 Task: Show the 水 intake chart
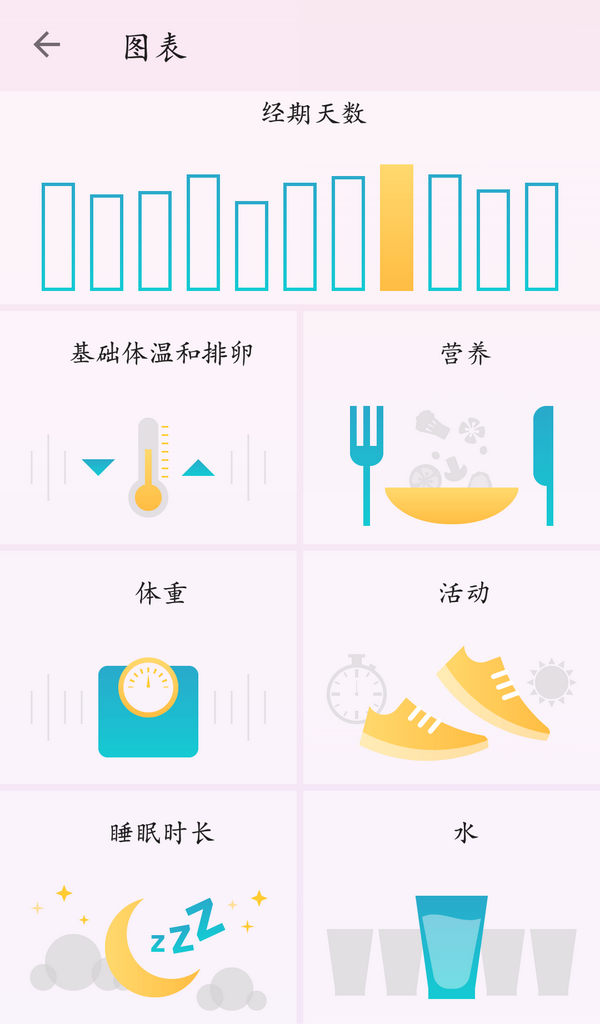point(452,907)
